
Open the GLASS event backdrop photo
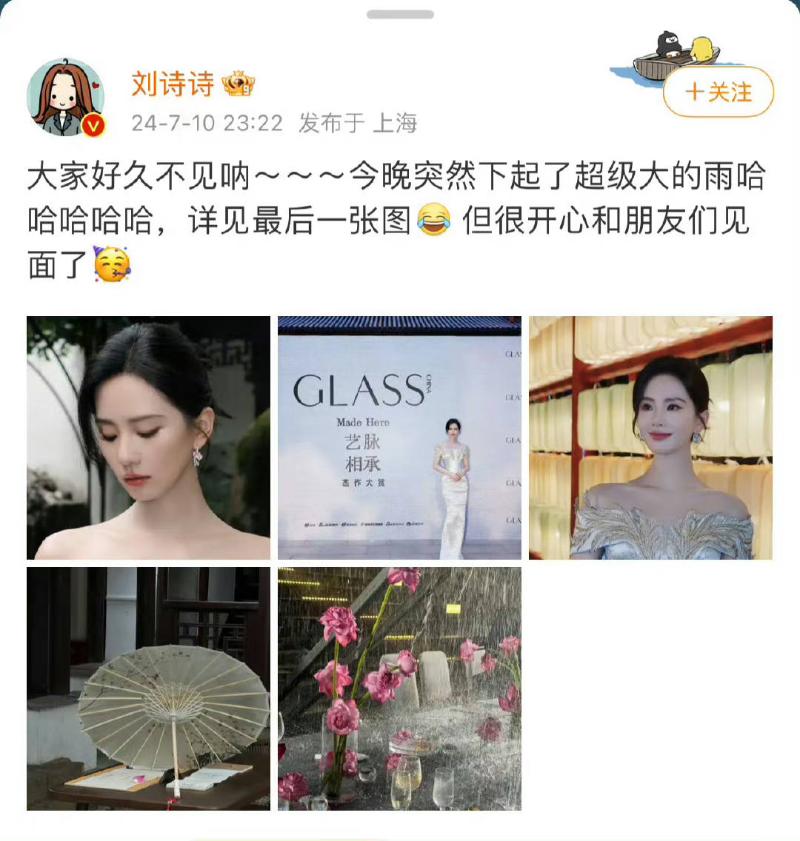pos(399,438)
